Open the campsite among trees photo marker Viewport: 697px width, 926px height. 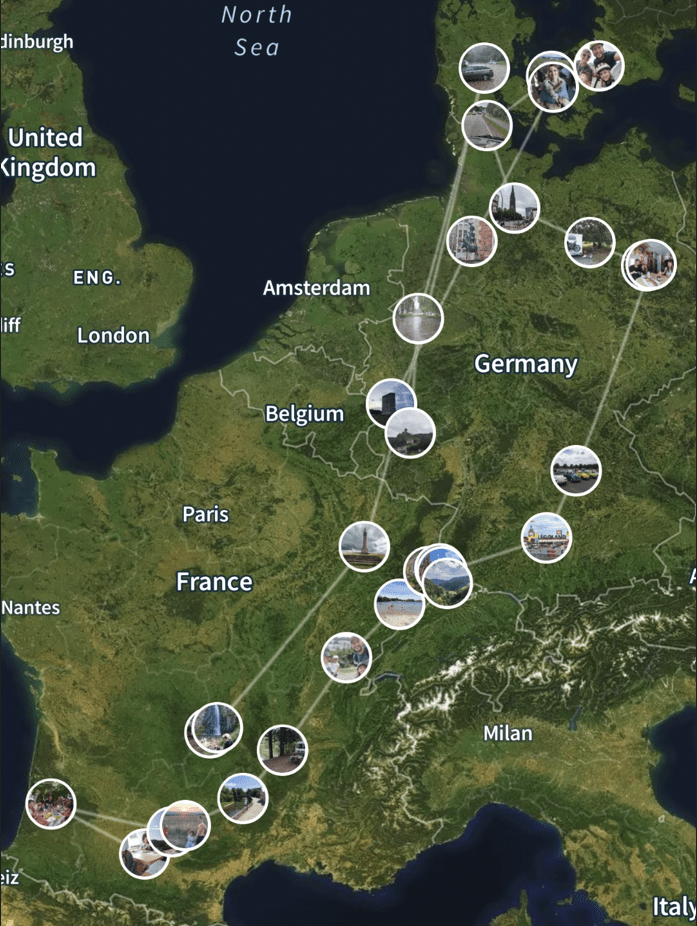pos(282,749)
